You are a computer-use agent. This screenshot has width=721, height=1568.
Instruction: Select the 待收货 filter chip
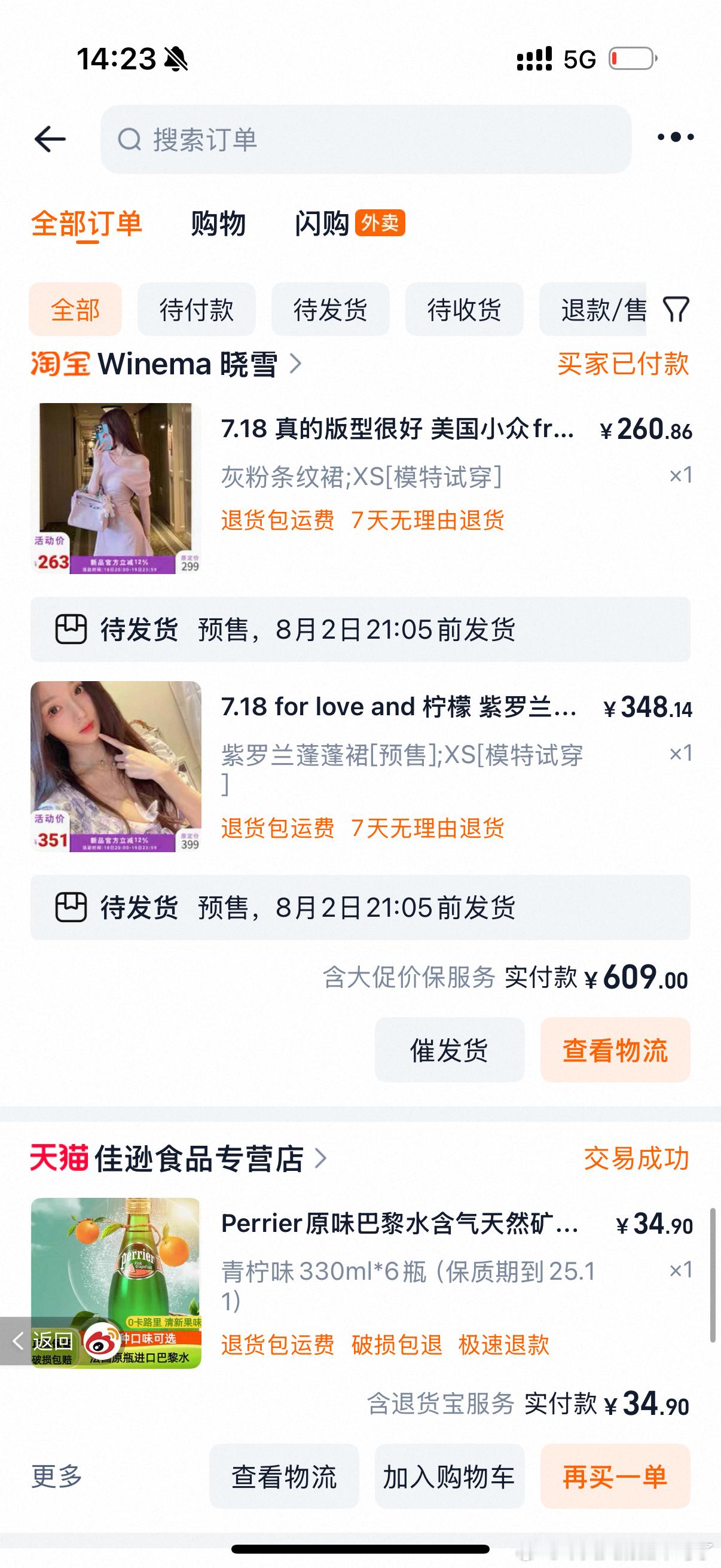(x=465, y=309)
